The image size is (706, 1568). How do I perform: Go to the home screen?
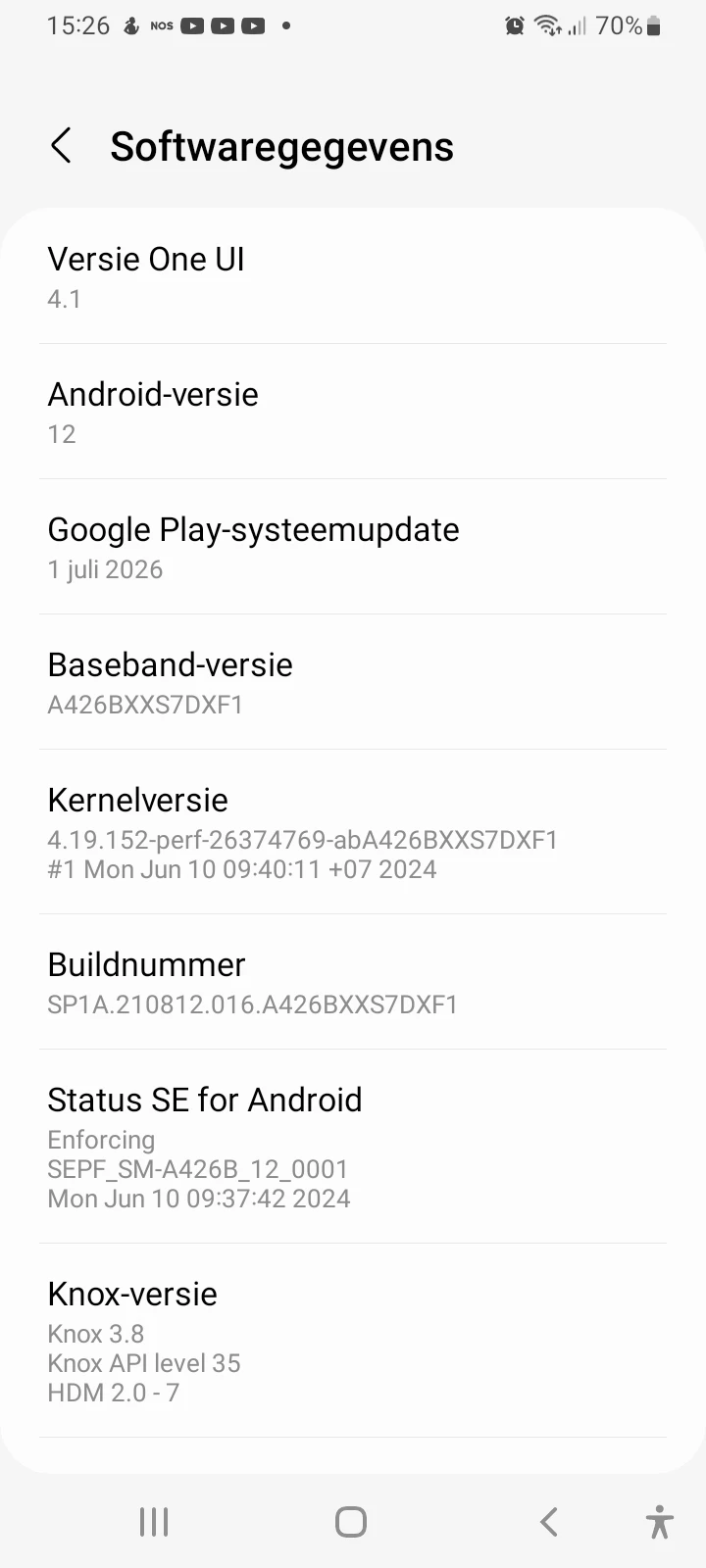coord(351,1522)
